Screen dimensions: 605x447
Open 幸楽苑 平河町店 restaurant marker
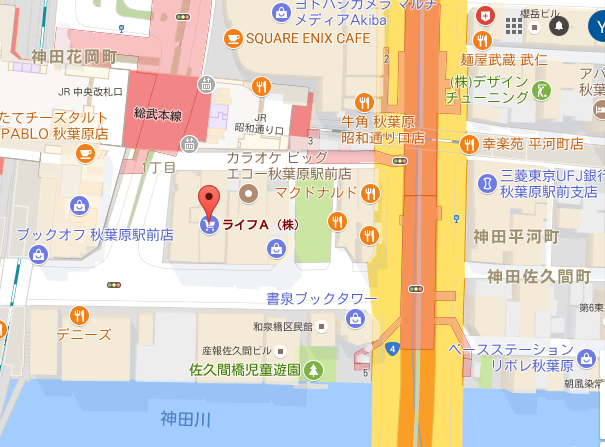pos(469,143)
